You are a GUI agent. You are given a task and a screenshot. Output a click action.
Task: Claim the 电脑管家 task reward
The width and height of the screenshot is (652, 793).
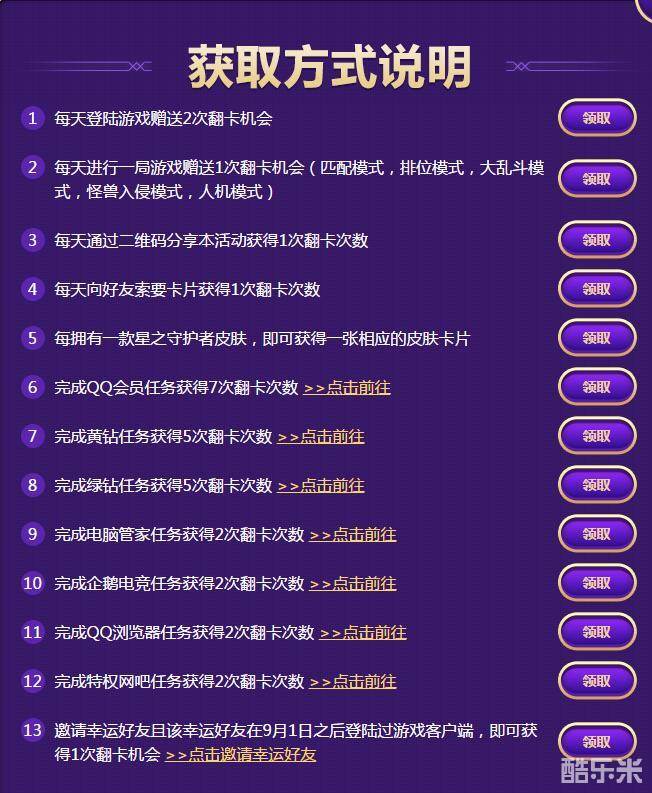[x=596, y=534]
